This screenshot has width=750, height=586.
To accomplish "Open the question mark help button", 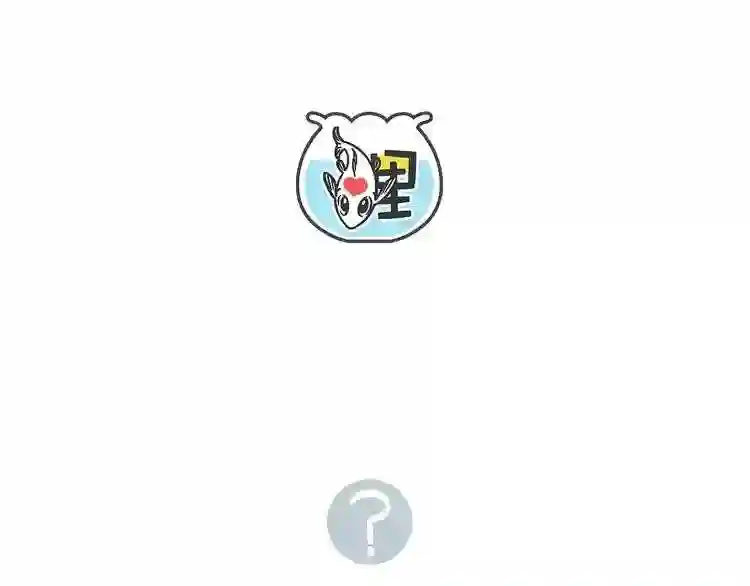I will pyautogui.click(x=370, y=521).
